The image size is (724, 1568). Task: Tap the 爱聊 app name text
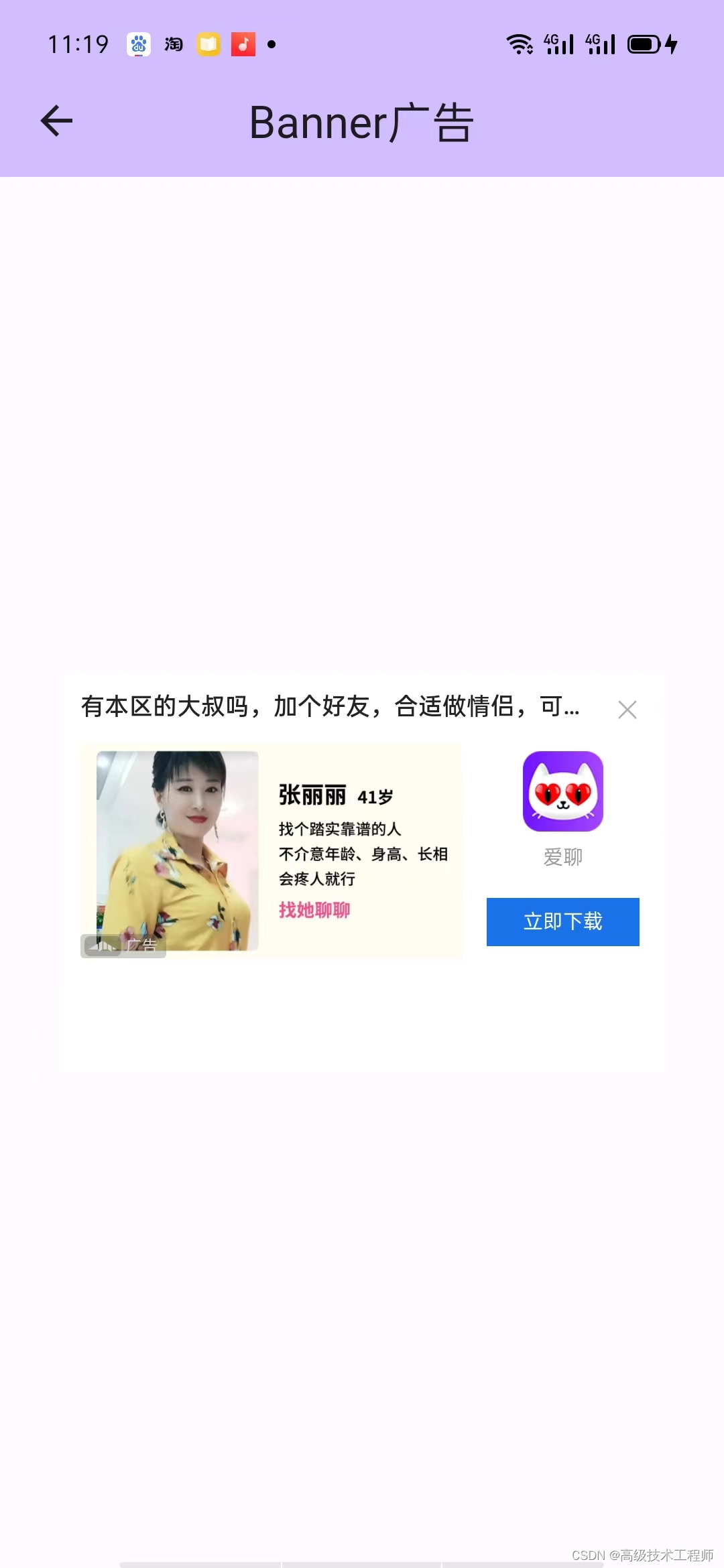tap(562, 856)
